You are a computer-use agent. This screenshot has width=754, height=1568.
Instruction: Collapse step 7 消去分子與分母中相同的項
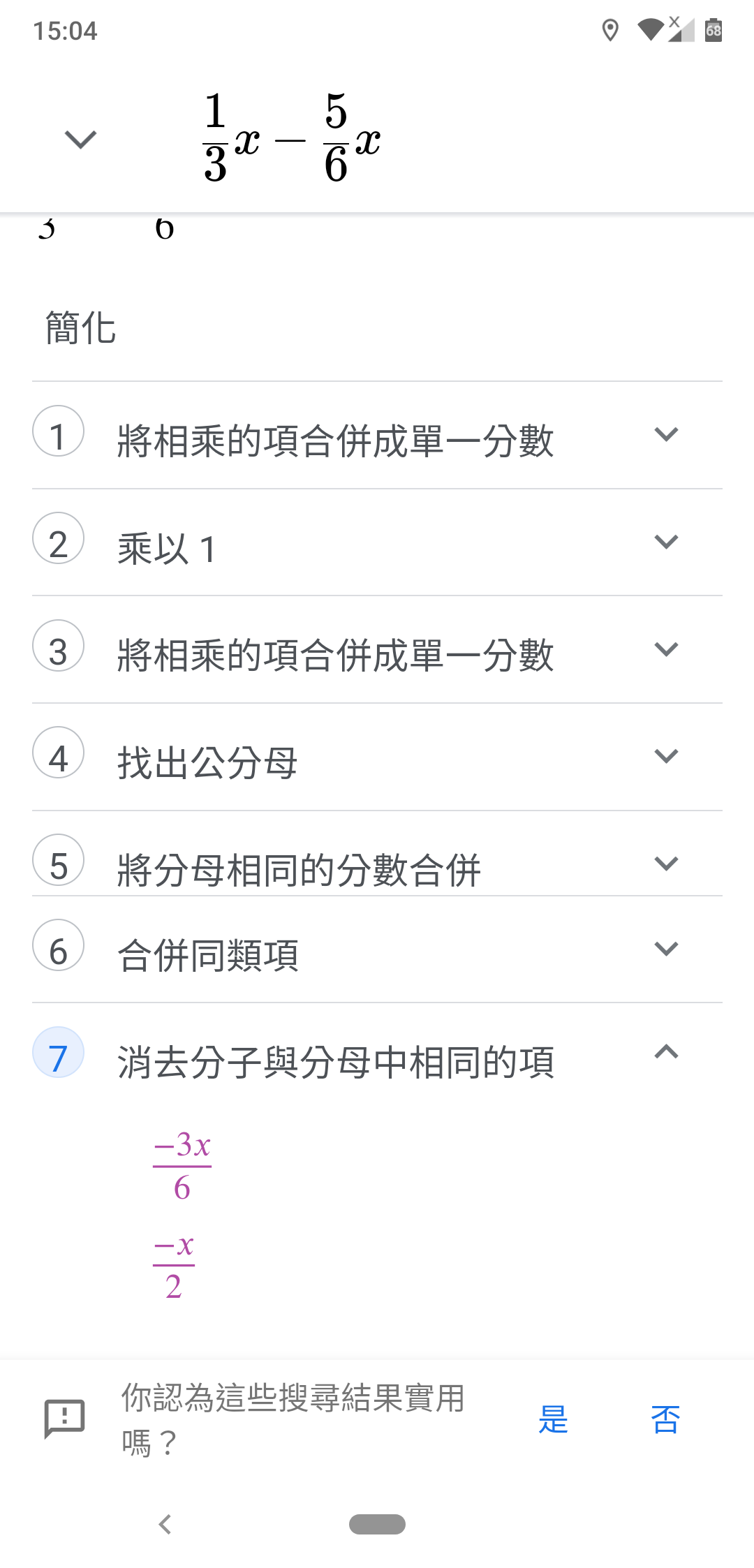[666, 1052]
